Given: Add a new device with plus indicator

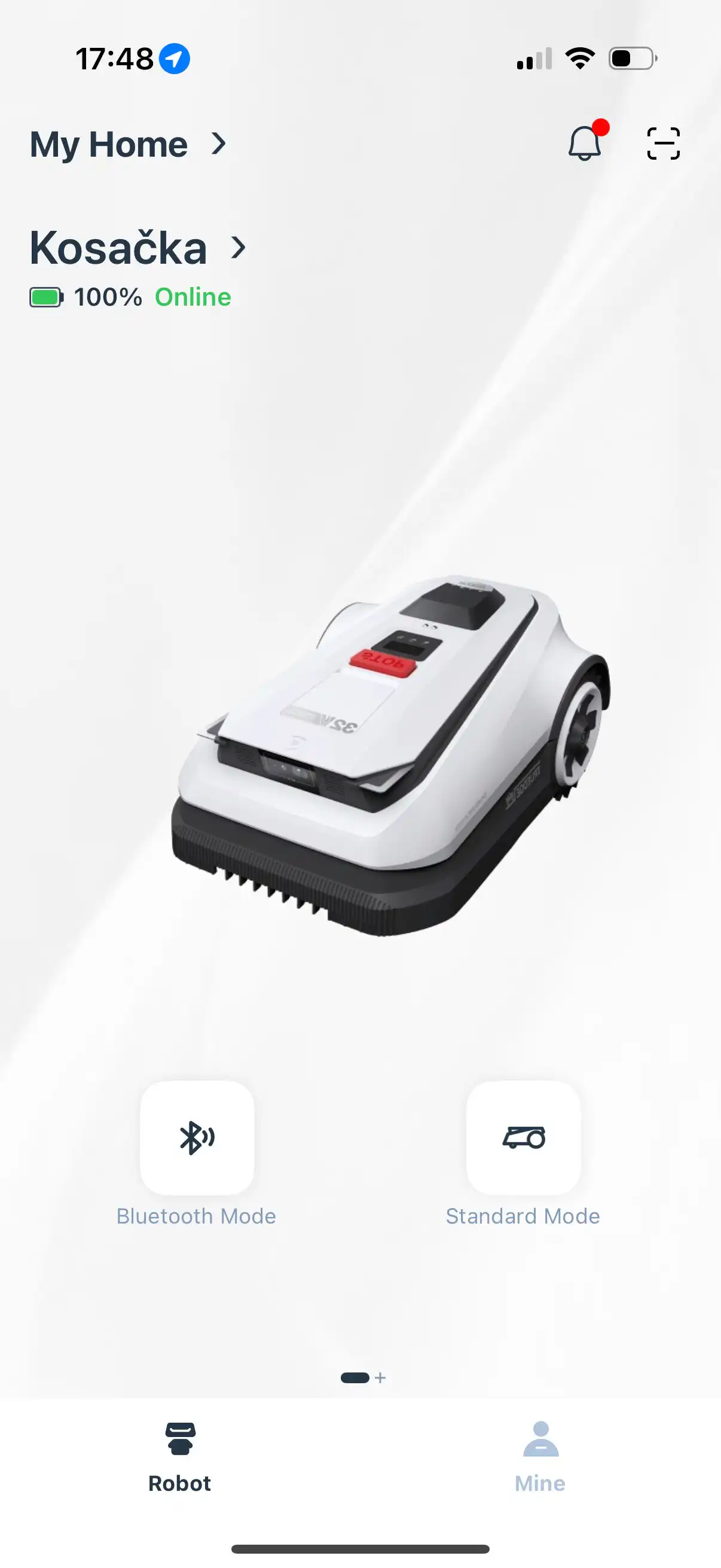Looking at the screenshot, I should pyautogui.click(x=380, y=1378).
